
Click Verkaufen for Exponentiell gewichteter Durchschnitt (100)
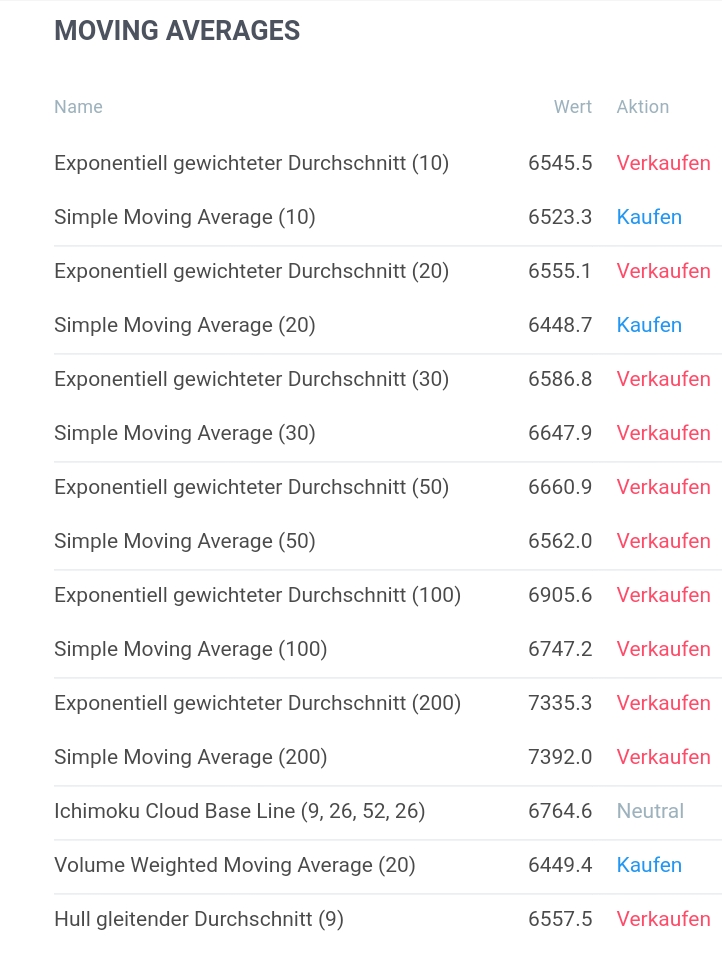click(x=663, y=595)
